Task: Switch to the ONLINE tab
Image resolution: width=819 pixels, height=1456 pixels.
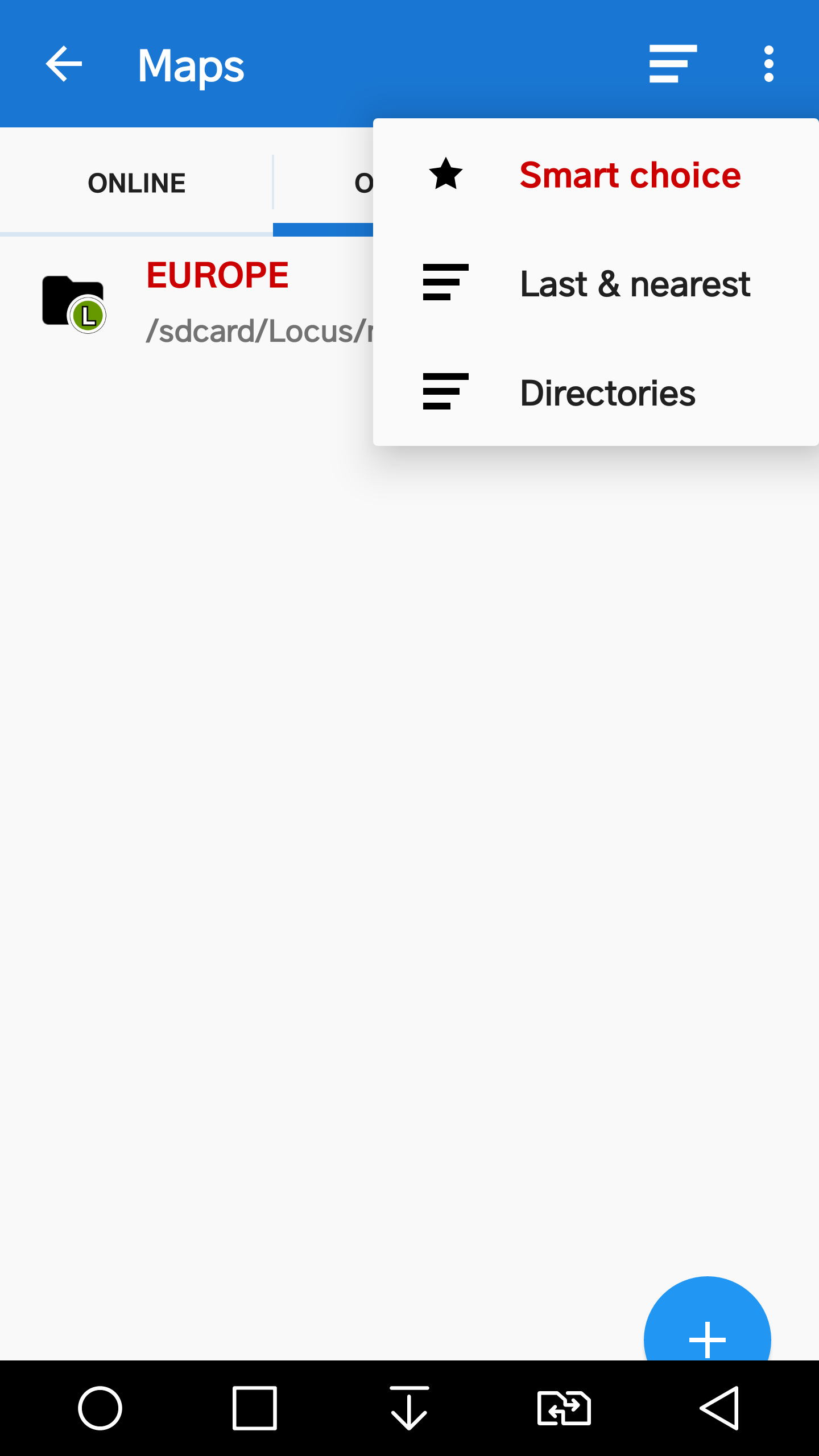Action: click(136, 183)
